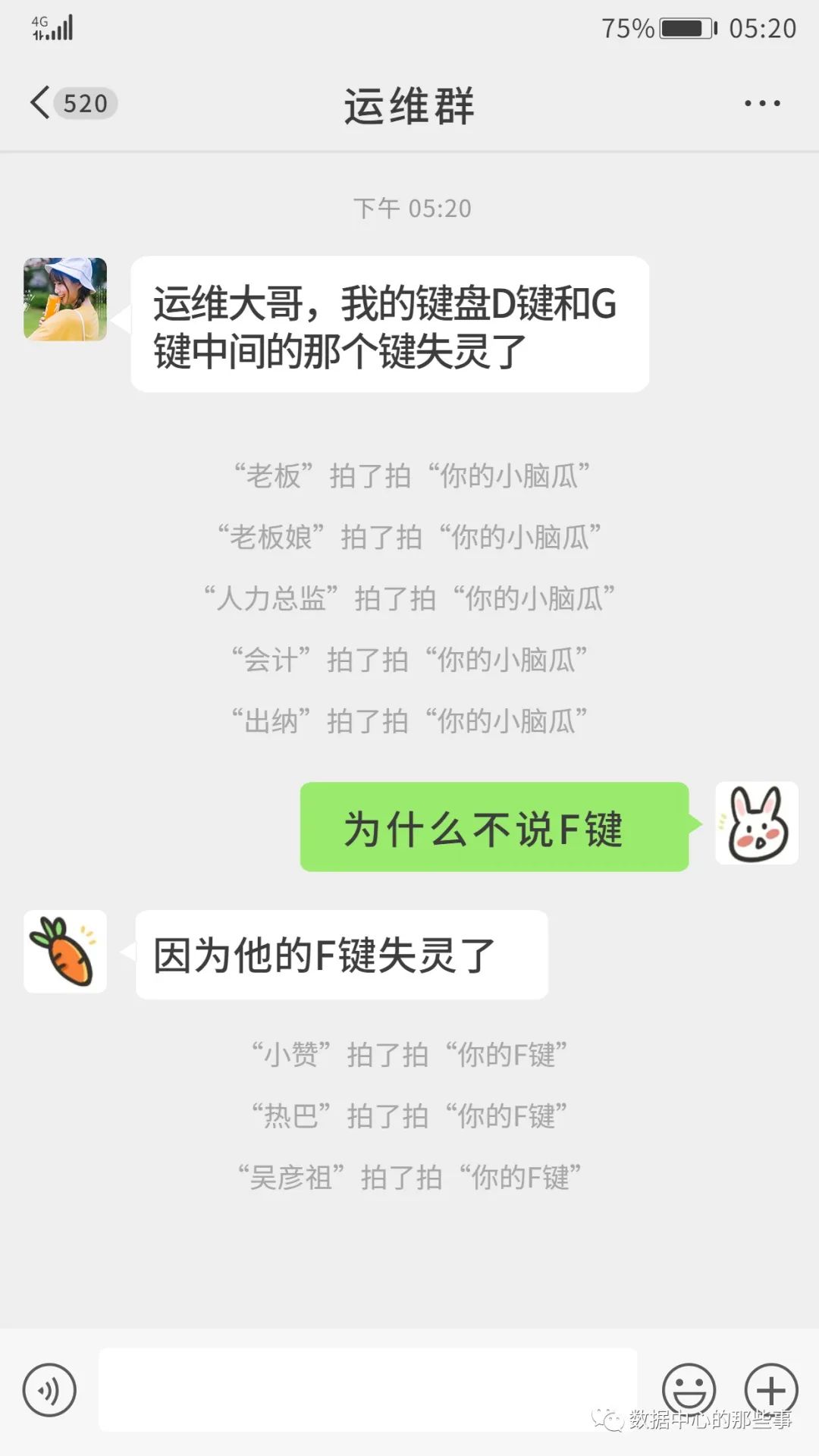View profile of the white-hat girl avatar
819x1456 pixels.
(65, 300)
